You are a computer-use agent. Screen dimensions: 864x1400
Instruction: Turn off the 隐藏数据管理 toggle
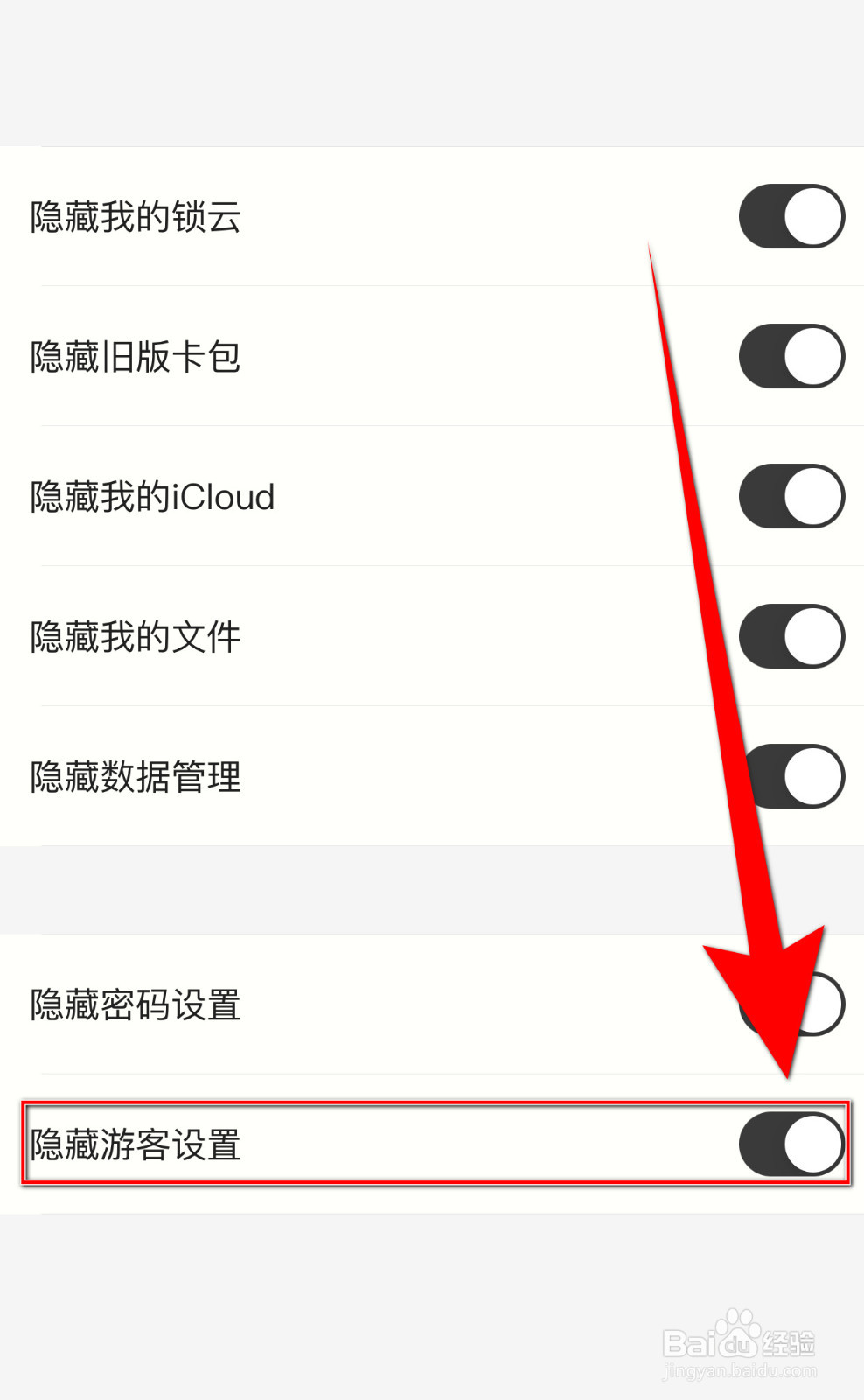[x=791, y=776]
